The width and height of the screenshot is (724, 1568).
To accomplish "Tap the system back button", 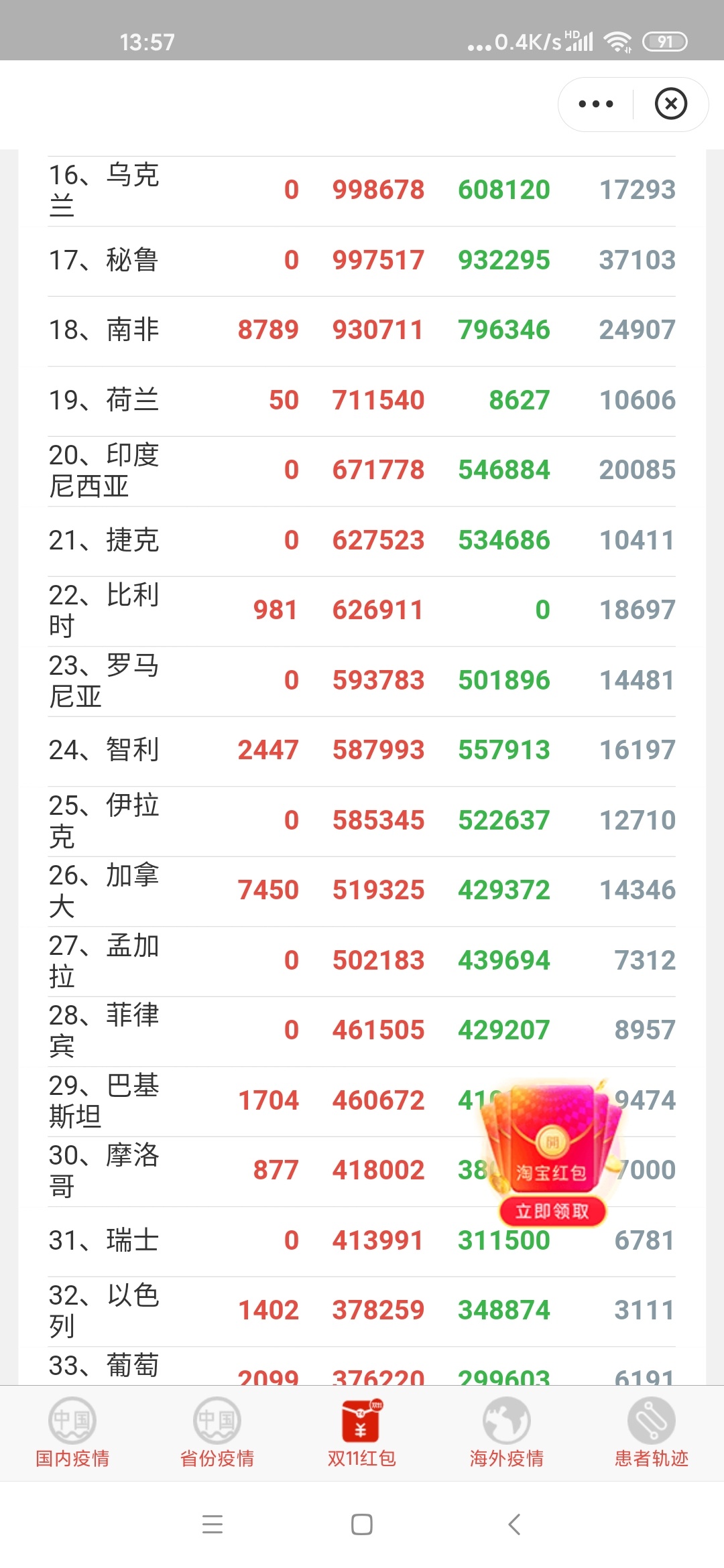I will click(x=514, y=1524).
